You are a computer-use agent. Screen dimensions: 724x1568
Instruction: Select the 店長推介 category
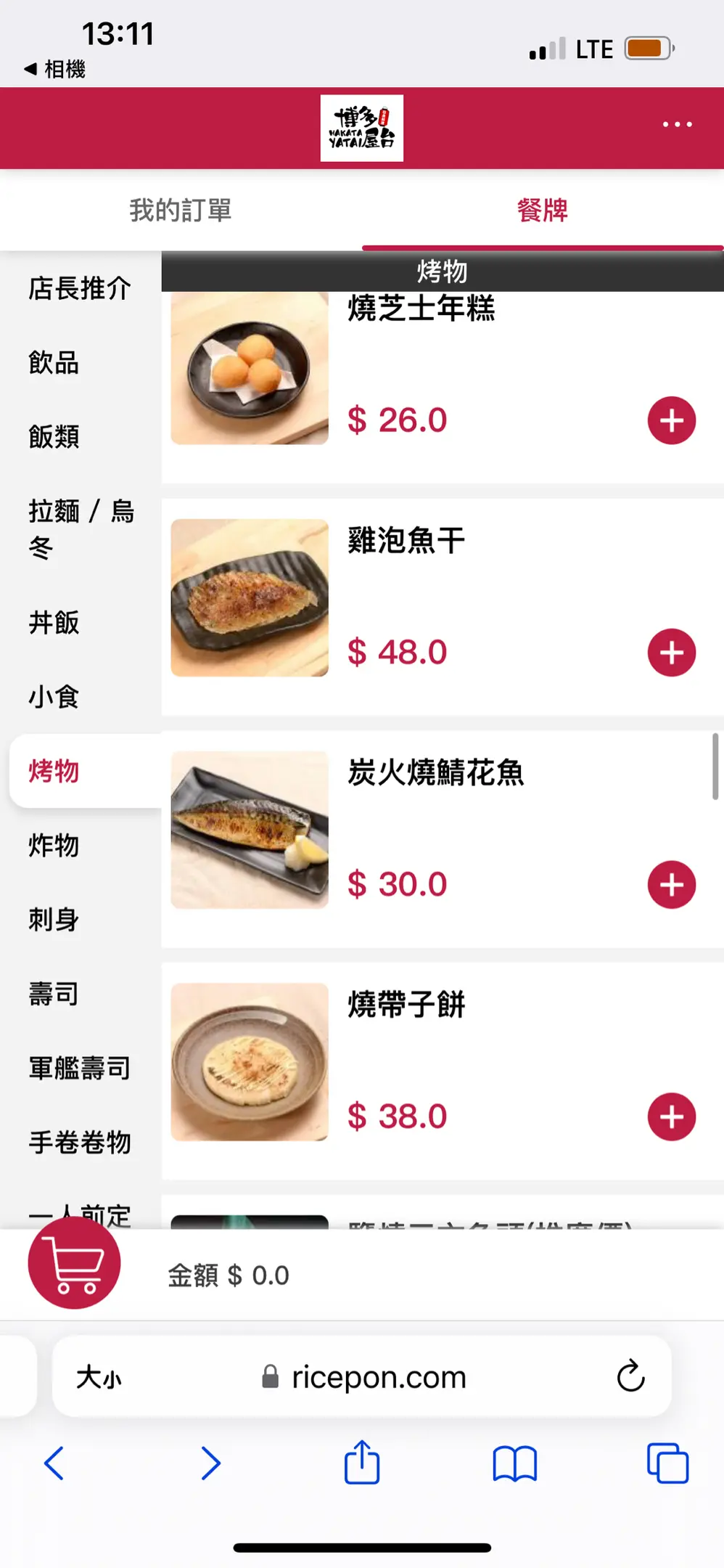click(x=80, y=288)
